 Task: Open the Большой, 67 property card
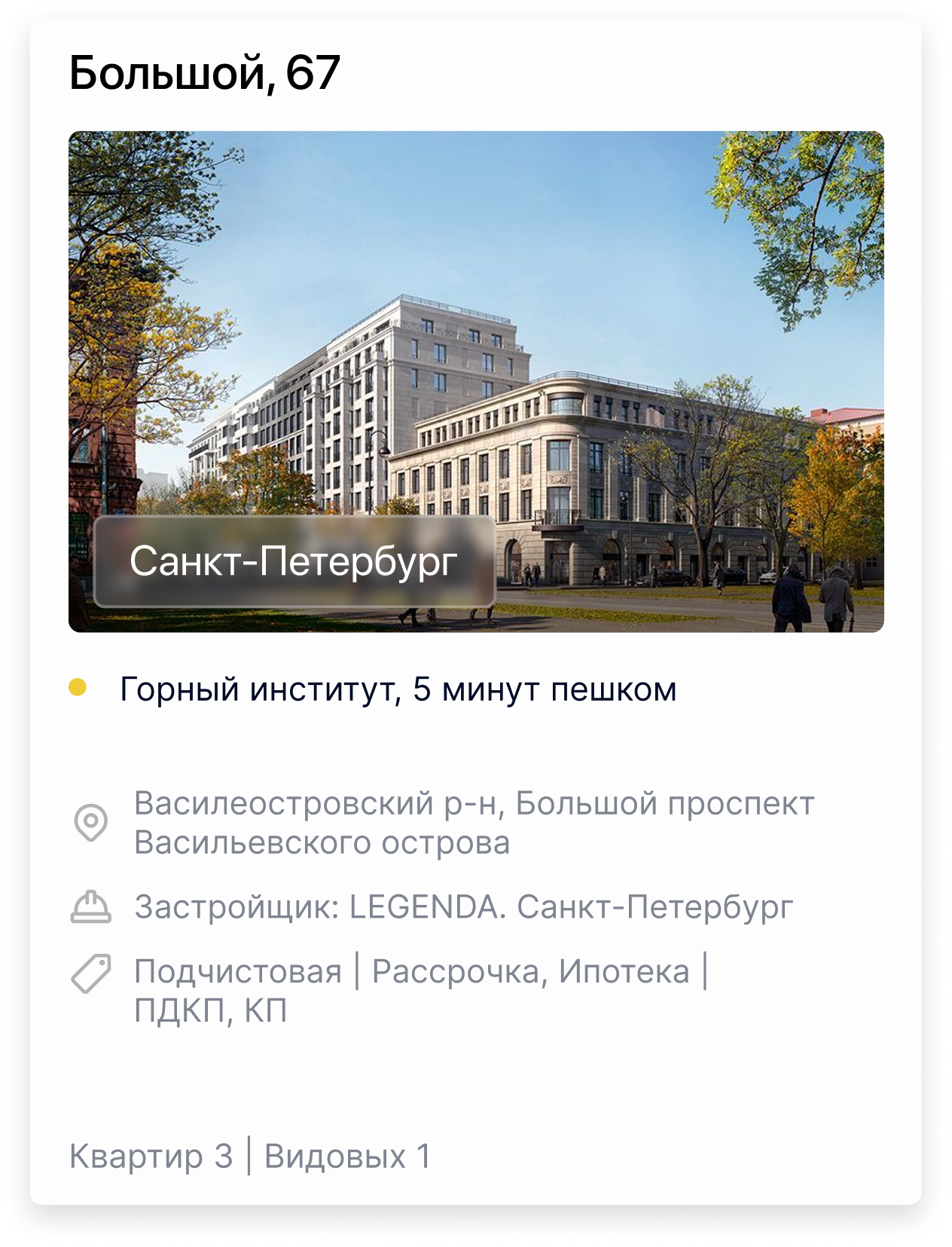tap(204, 74)
